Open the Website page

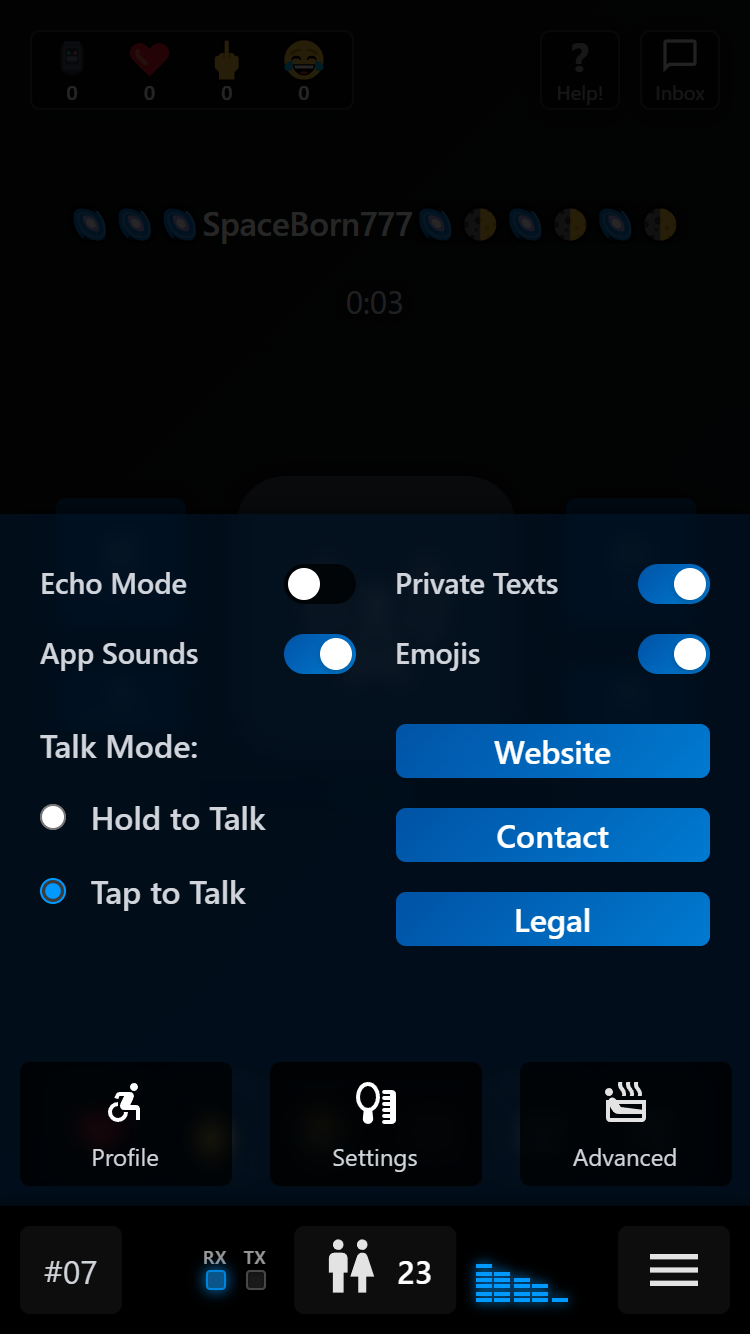point(552,751)
